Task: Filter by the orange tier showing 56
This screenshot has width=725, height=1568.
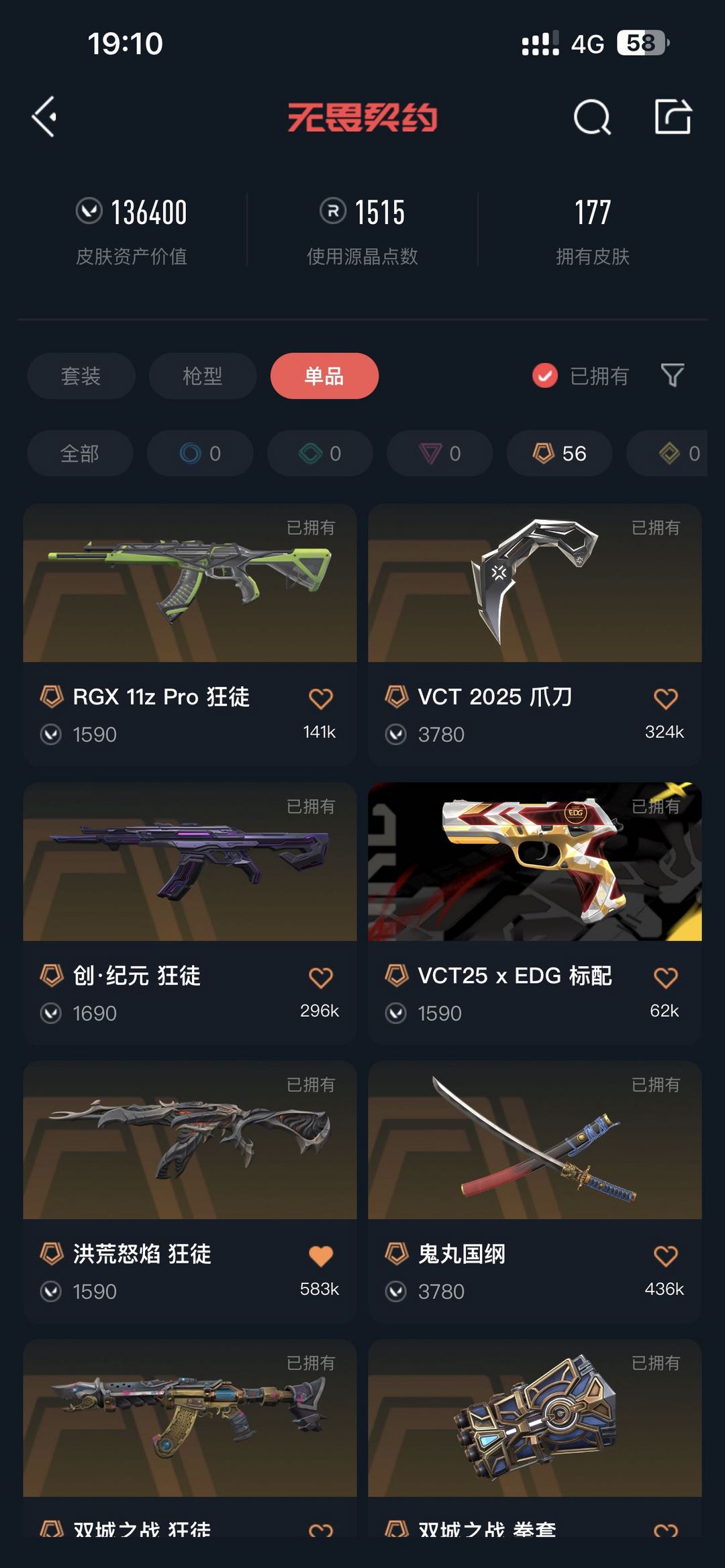Action: [559, 454]
